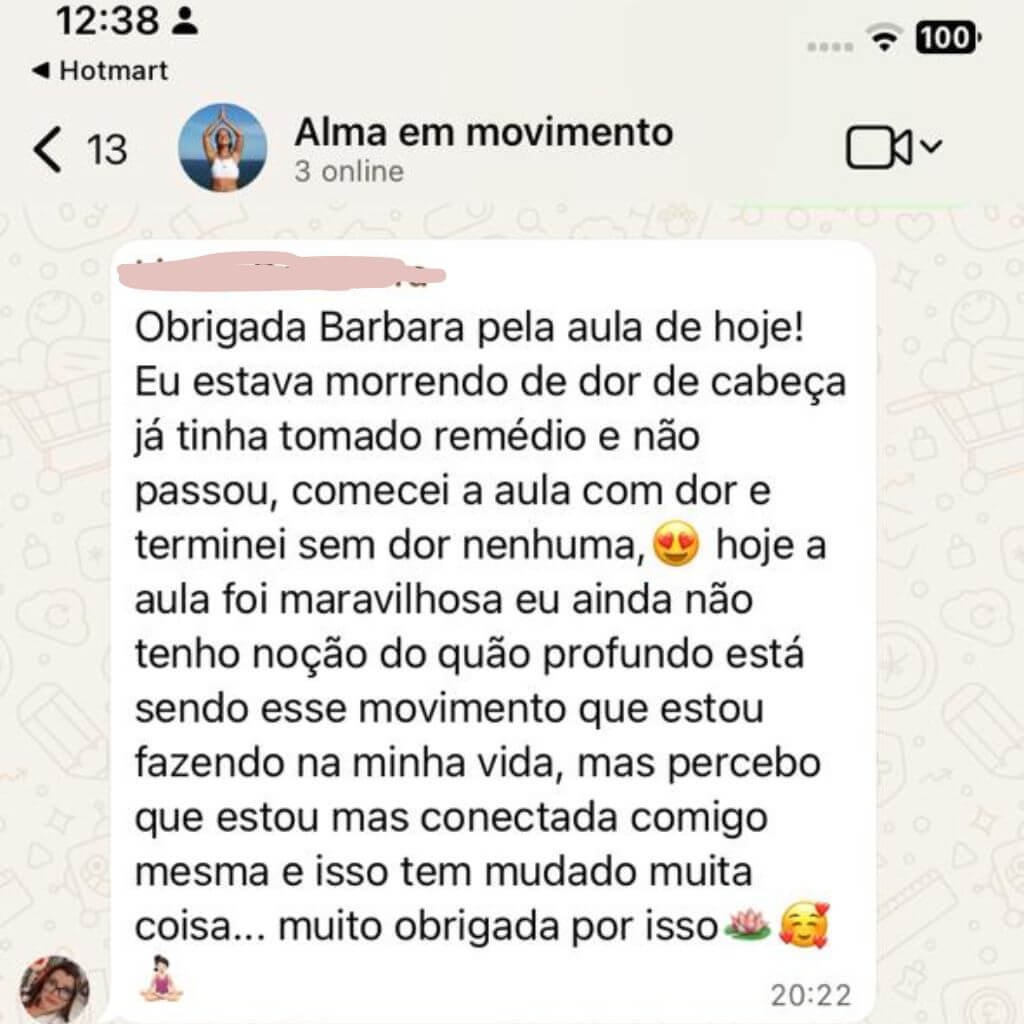1024x1024 pixels.
Task: Tap the Alma em movimento group avatar
Action: tap(222, 148)
